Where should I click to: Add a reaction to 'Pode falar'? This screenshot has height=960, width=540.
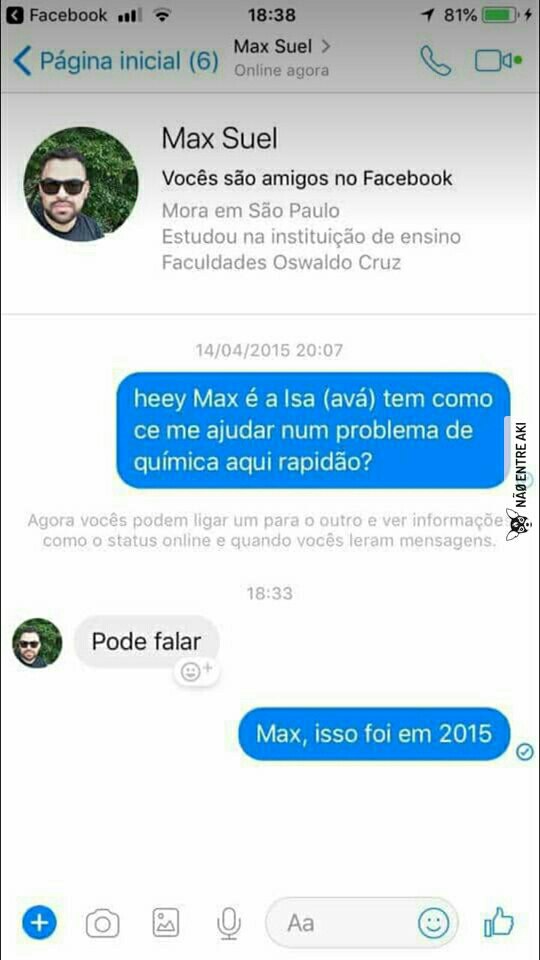pyautogui.click(x=196, y=671)
